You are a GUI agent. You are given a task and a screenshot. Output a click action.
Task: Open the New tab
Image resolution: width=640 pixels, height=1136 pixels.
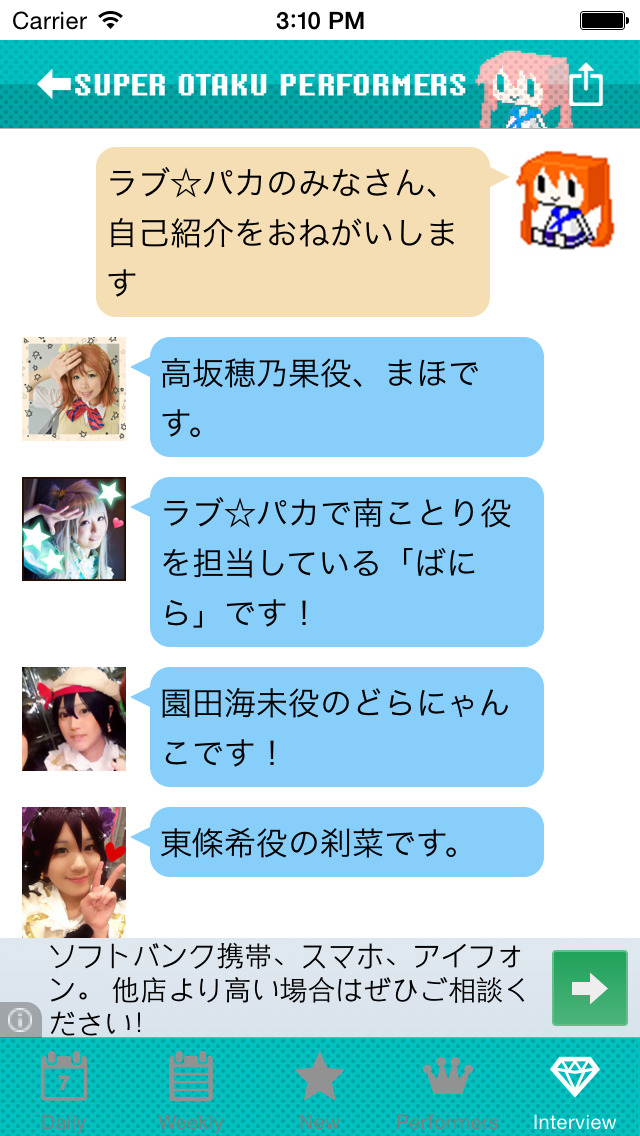point(320,1090)
